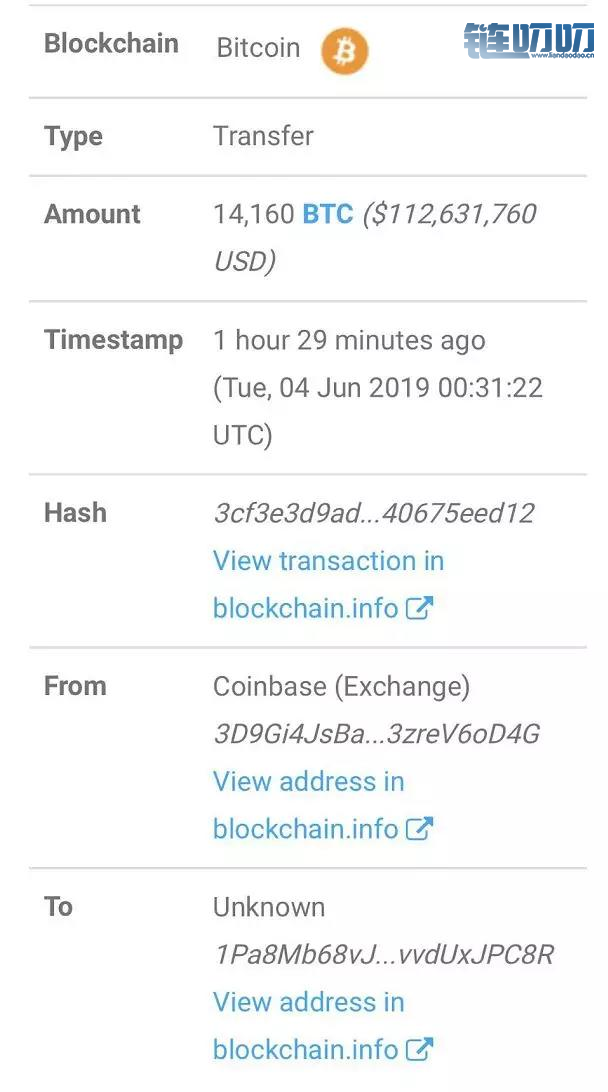Open the BTC currency link in Amount
This screenshot has width=608, height=1092.
[328, 214]
